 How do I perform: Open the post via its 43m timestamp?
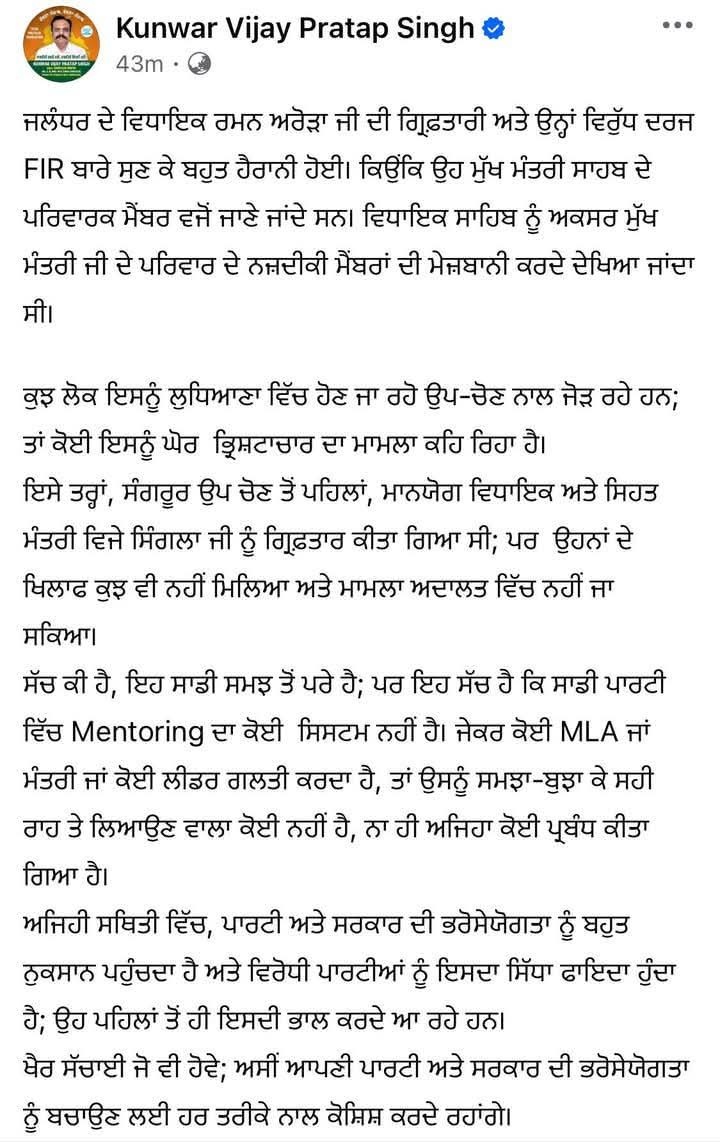coord(139,64)
